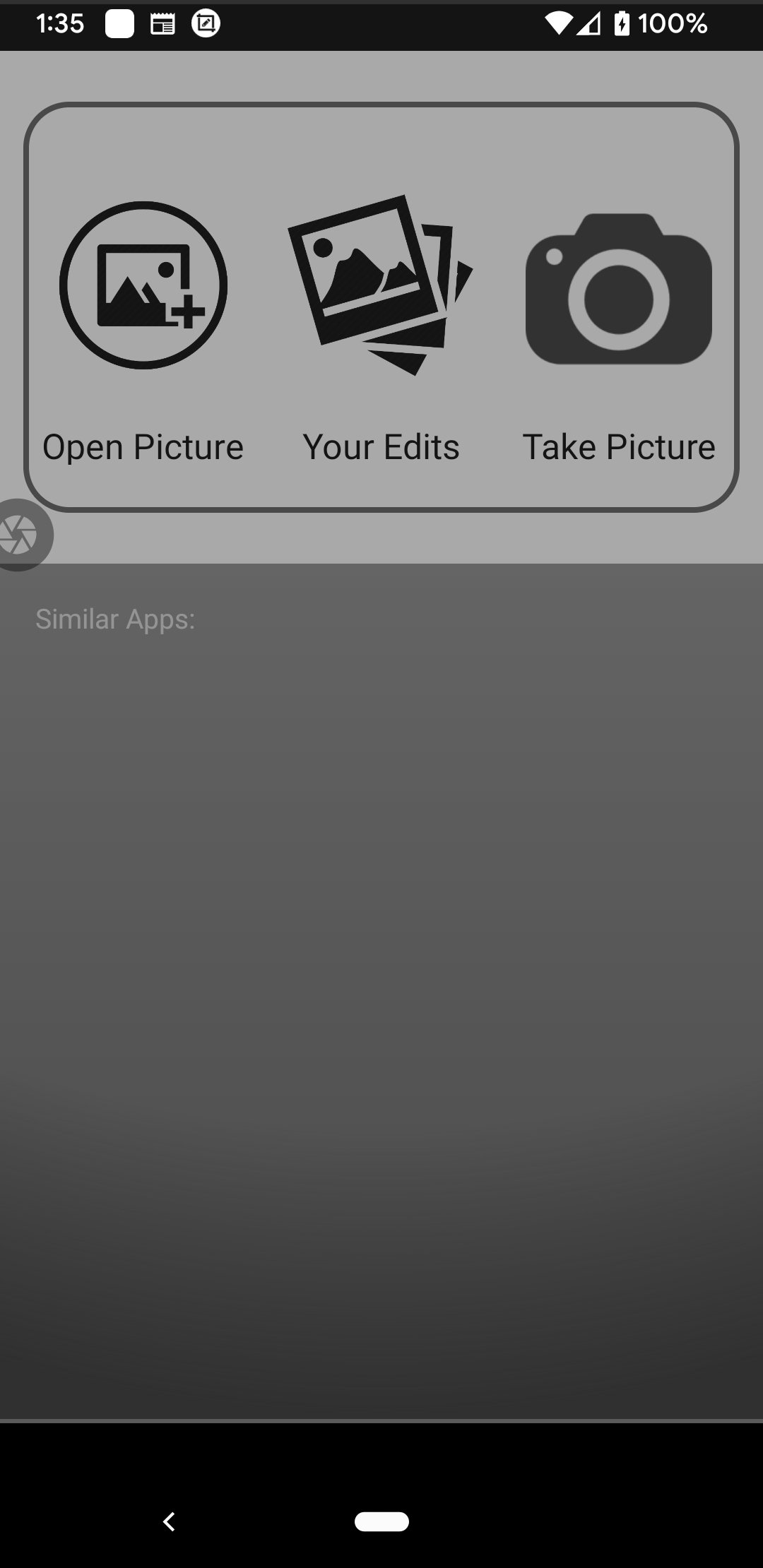
Task: Go back using system back arrow
Action: (169, 1521)
